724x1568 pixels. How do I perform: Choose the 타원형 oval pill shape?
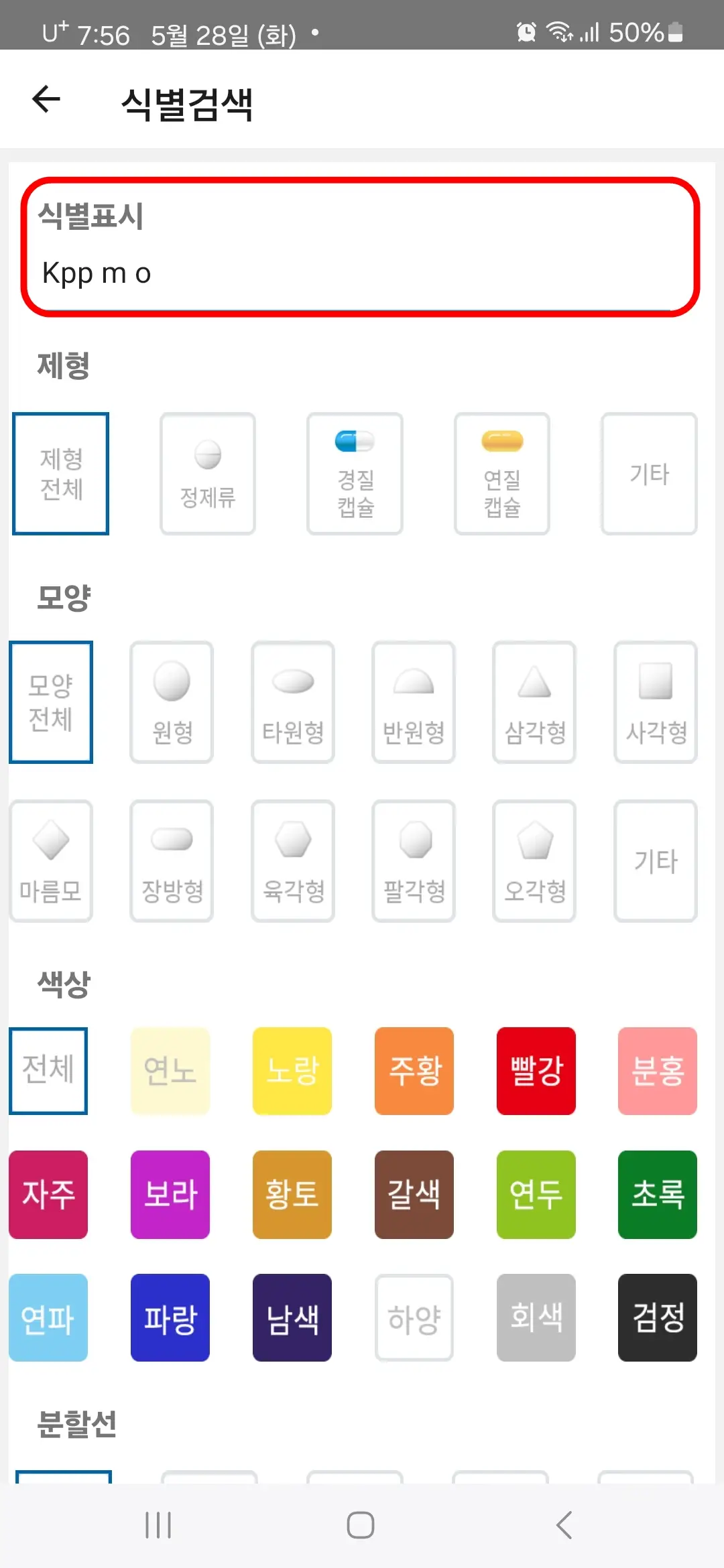(x=293, y=701)
